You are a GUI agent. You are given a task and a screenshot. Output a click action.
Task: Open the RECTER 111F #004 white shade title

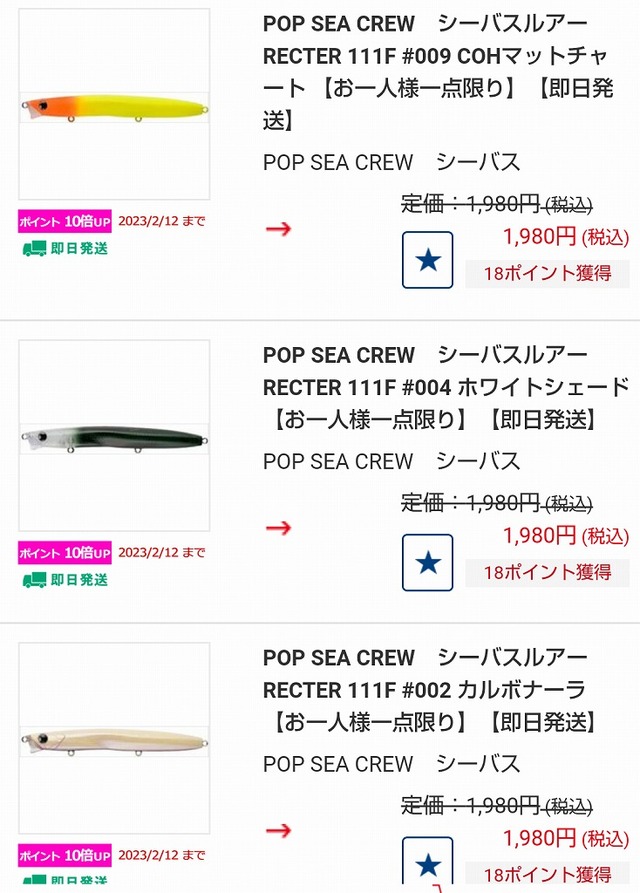[445, 387]
